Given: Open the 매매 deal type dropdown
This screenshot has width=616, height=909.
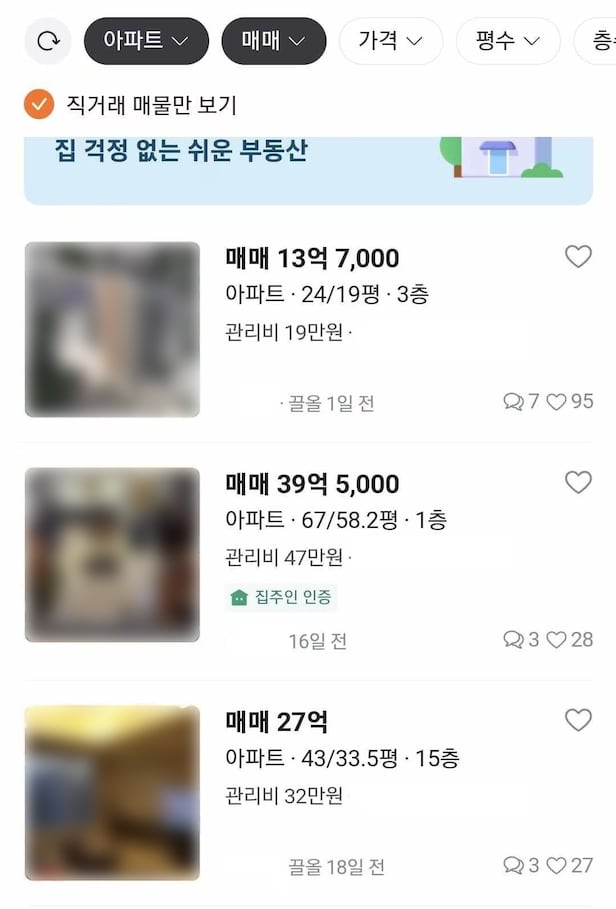Looking at the screenshot, I should 273,41.
